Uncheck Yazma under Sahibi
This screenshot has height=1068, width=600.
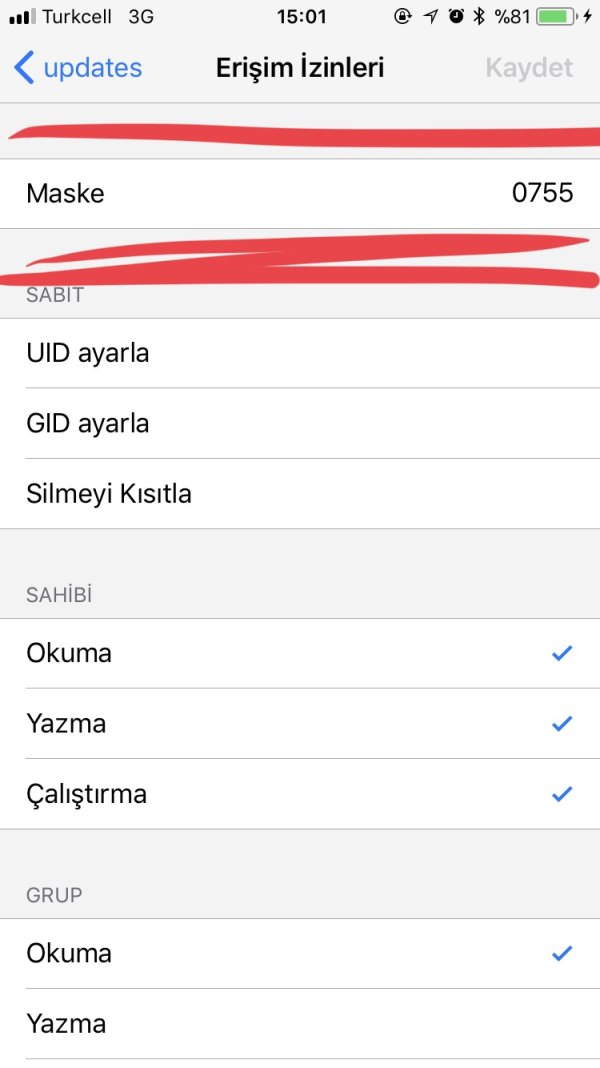[x=300, y=723]
